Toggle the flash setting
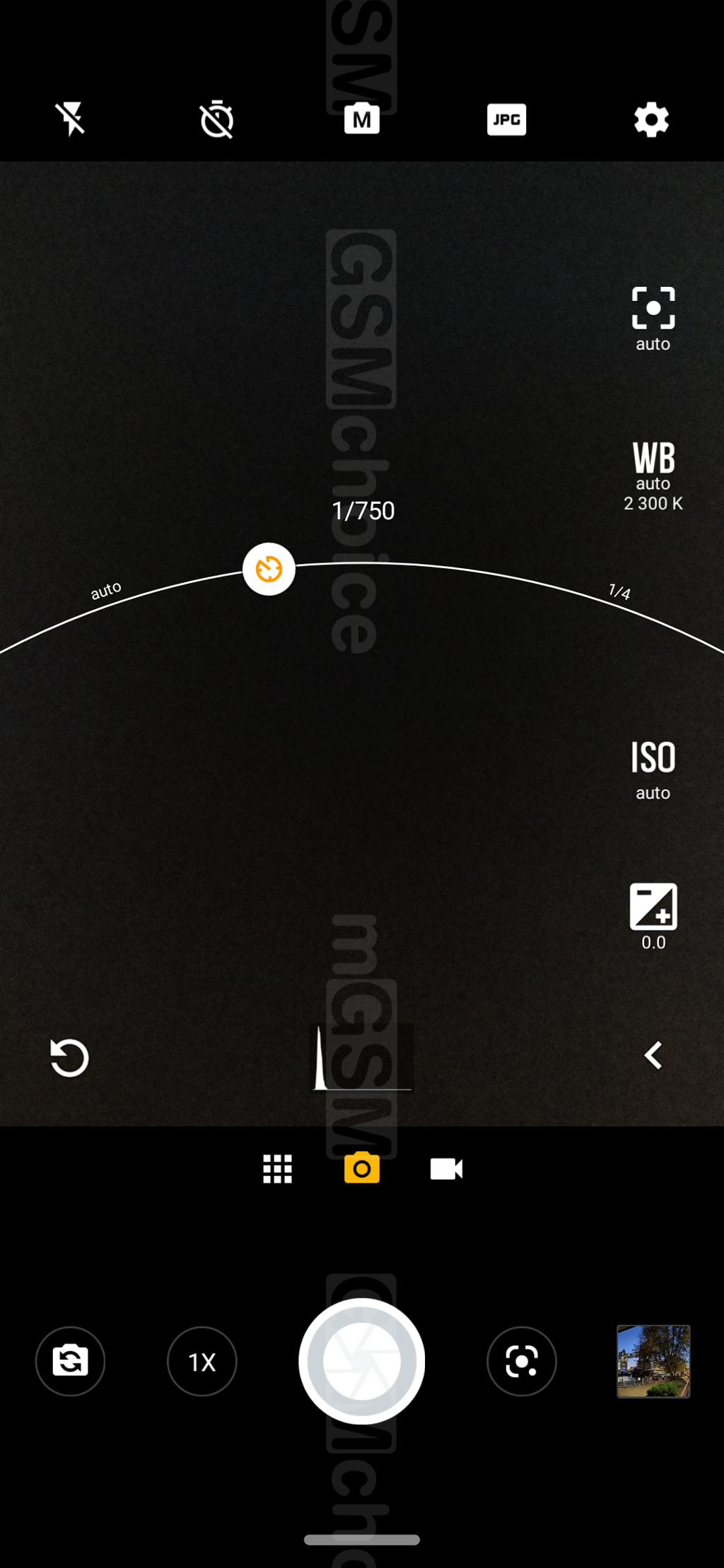 point(71,119)
